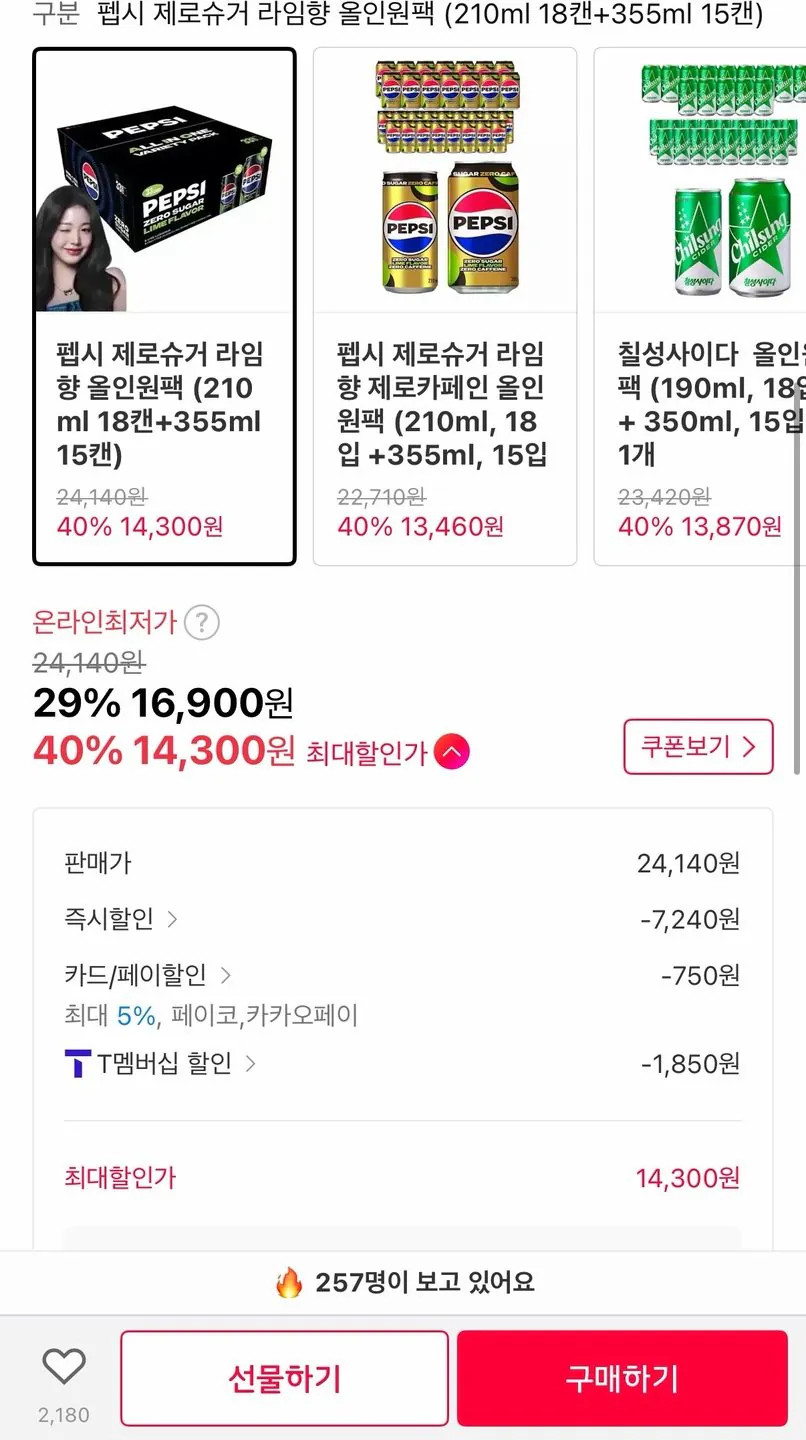Click the heart icon above the 2,180 count
Screen dimensions: 806x1440
pos(64,1365)
